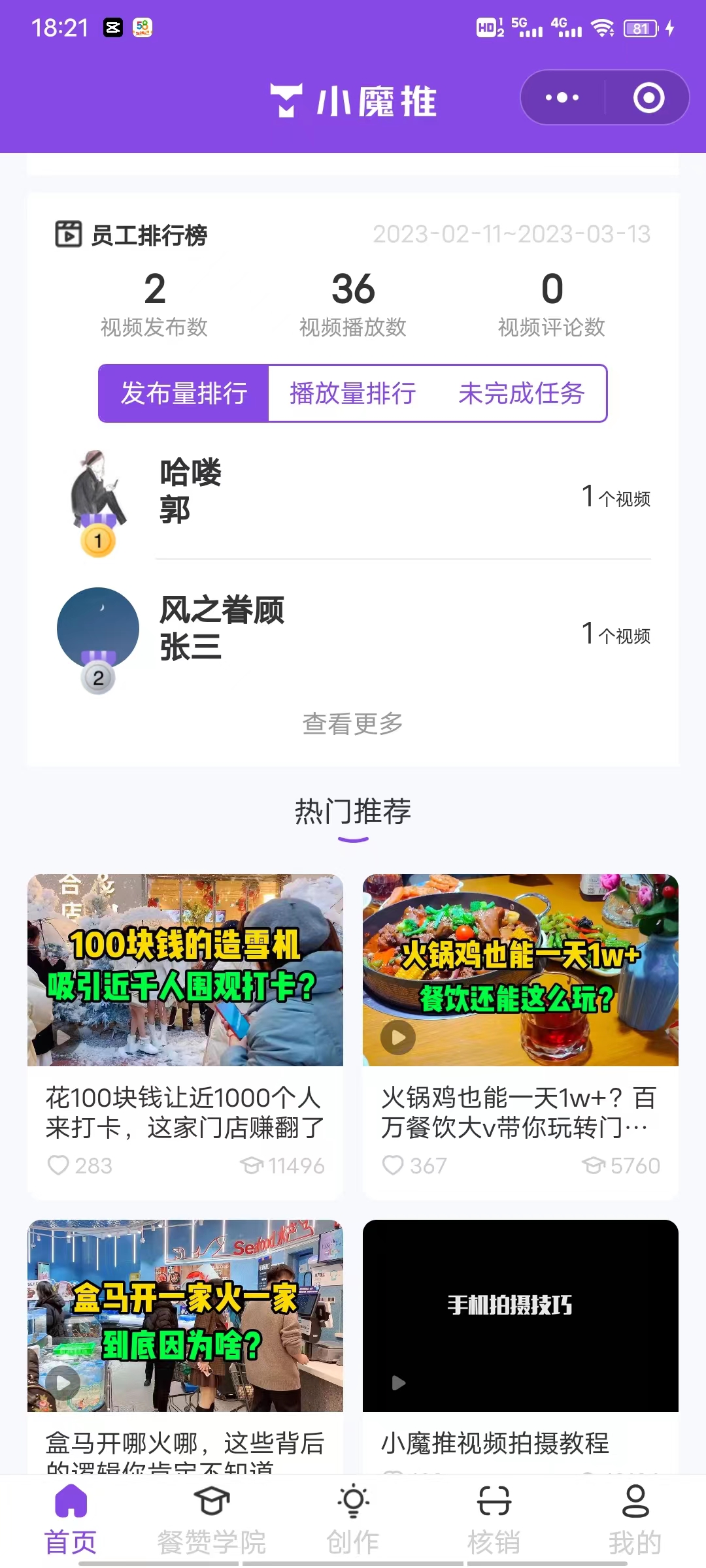706x1568 pixels.
Task: Open the 100块钱的造雪机 video card
Action: point(185,970)
